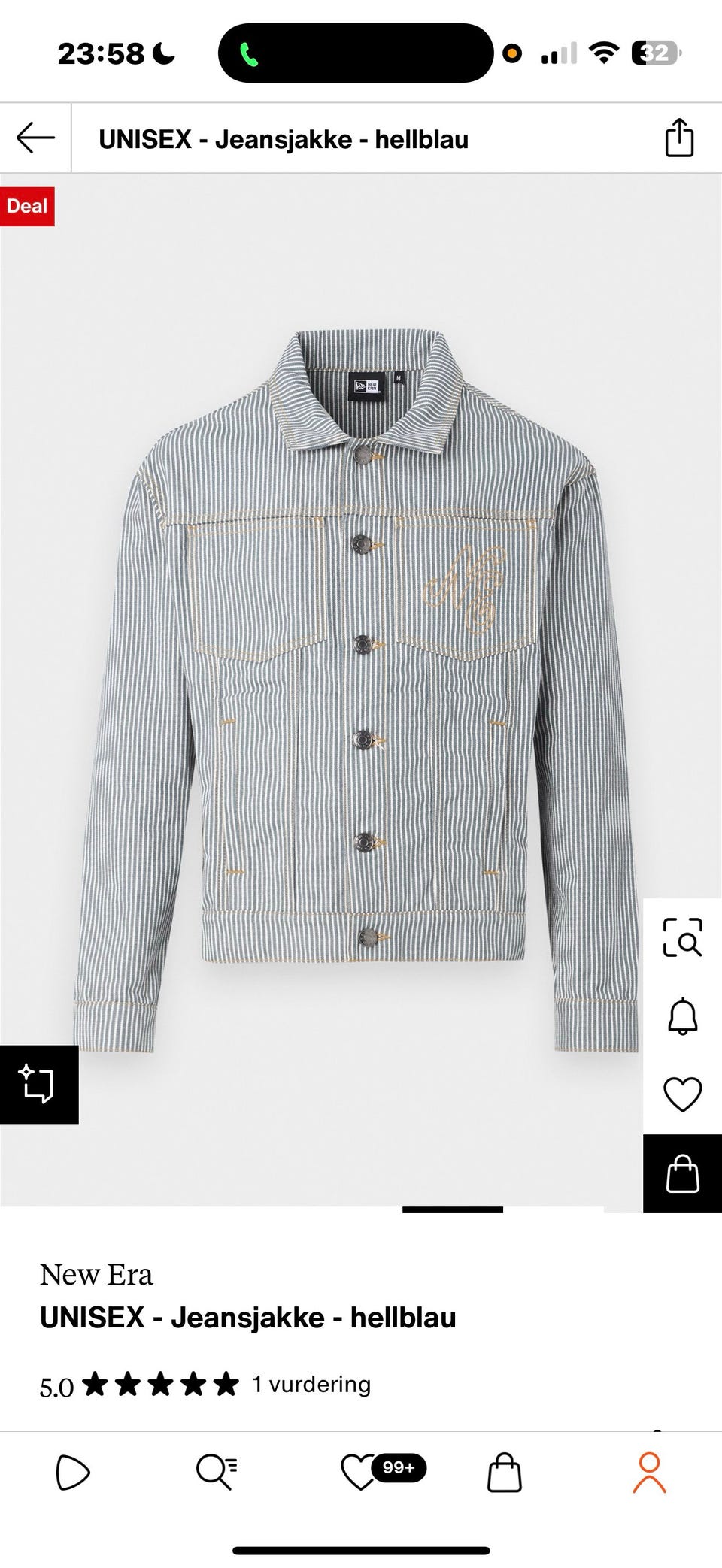Find similar items with visual search

[x=682, y=937]
